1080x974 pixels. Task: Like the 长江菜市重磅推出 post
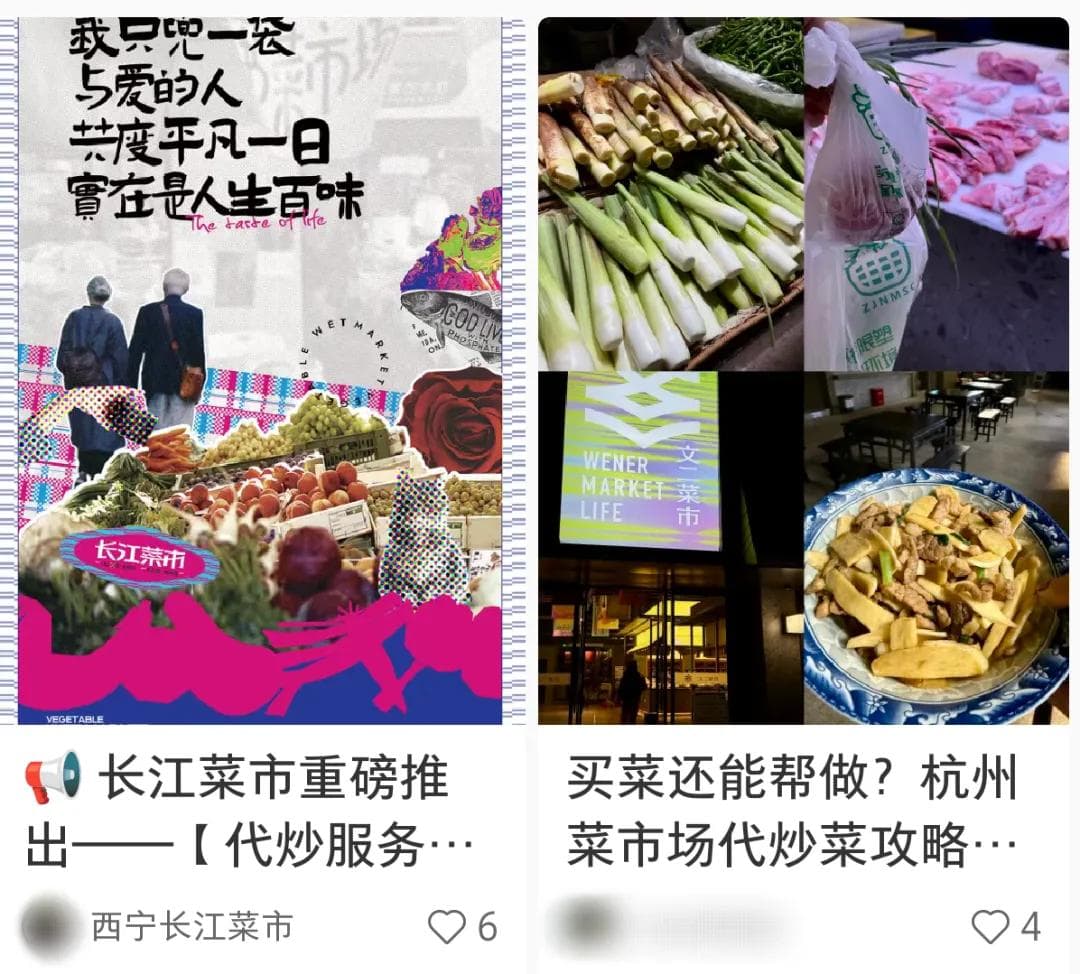click(447, 927)
